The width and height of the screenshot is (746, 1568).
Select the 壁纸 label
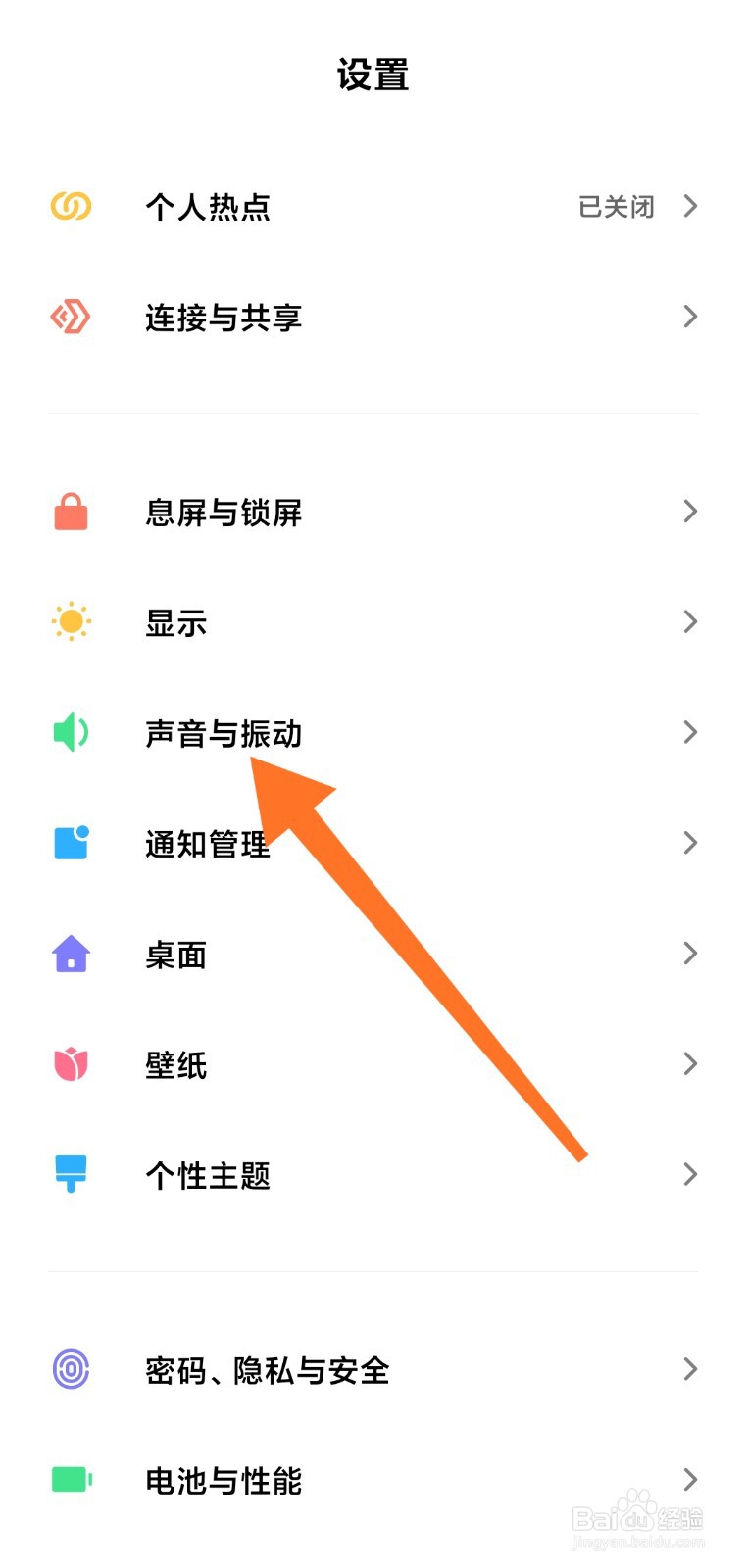click(x=176, y=1064)
